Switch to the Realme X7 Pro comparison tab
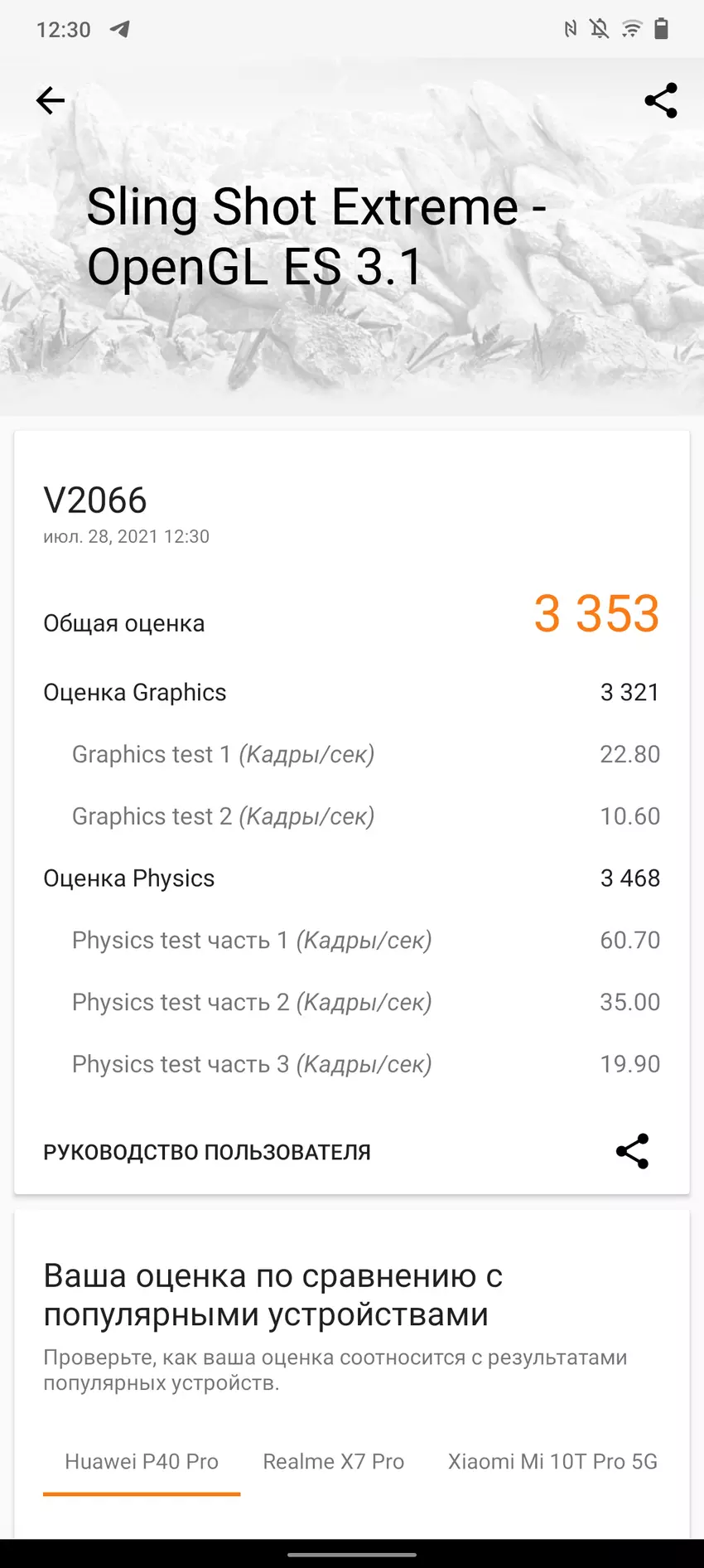The width and height of the screenshot is (704, 1568). (333, 1461)
